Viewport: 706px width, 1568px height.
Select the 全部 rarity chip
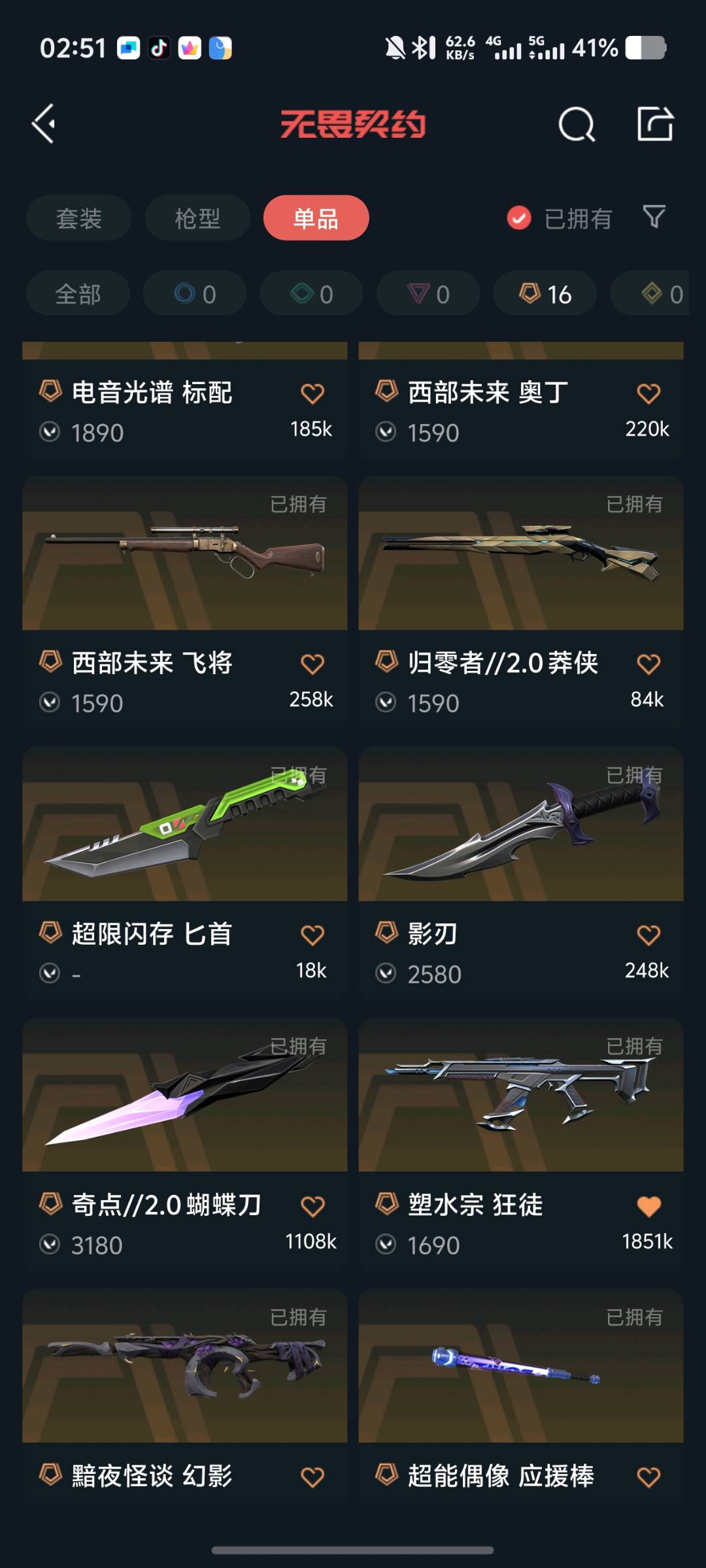tap(78, 294)
